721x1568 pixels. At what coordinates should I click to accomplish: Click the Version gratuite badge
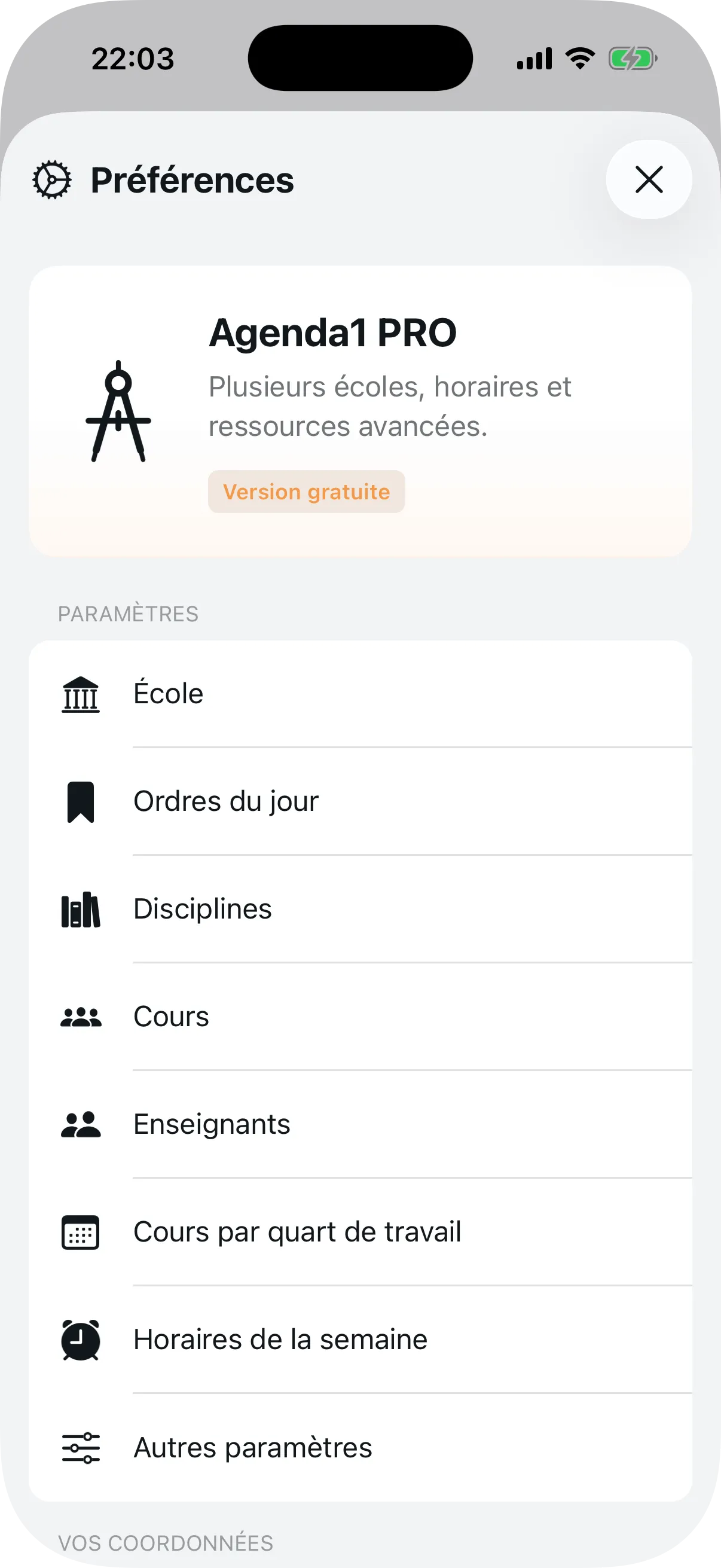pyautogui.click(x=306, y=491)
